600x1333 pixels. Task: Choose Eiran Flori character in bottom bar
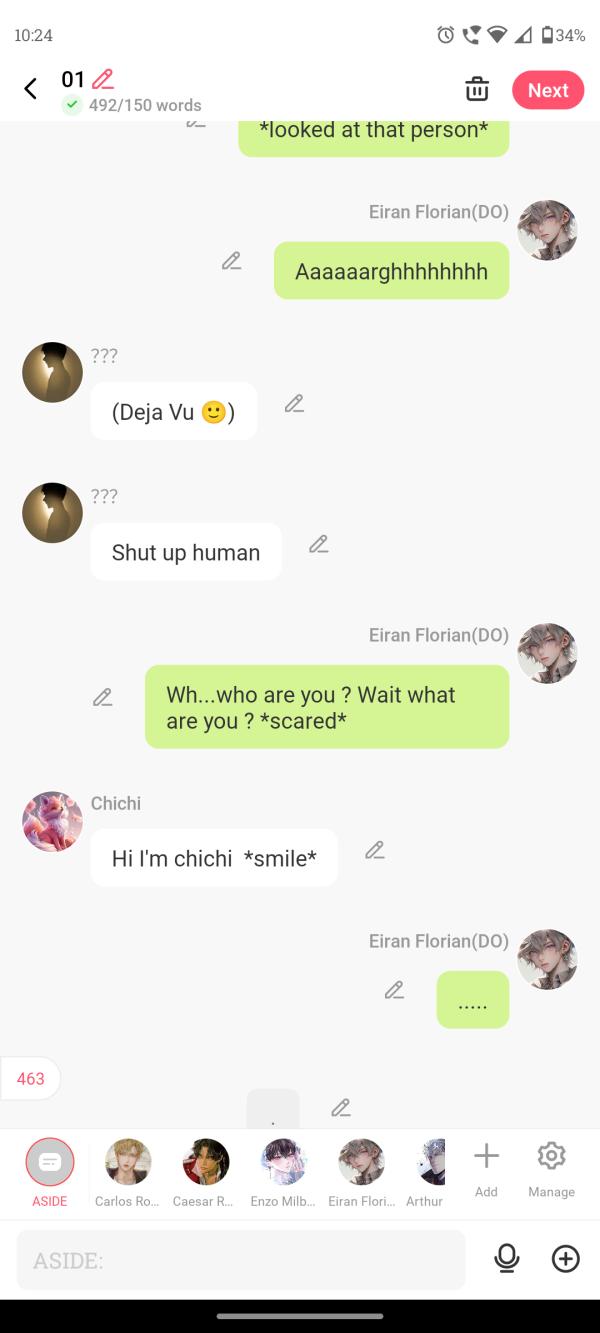point(360,1171)
